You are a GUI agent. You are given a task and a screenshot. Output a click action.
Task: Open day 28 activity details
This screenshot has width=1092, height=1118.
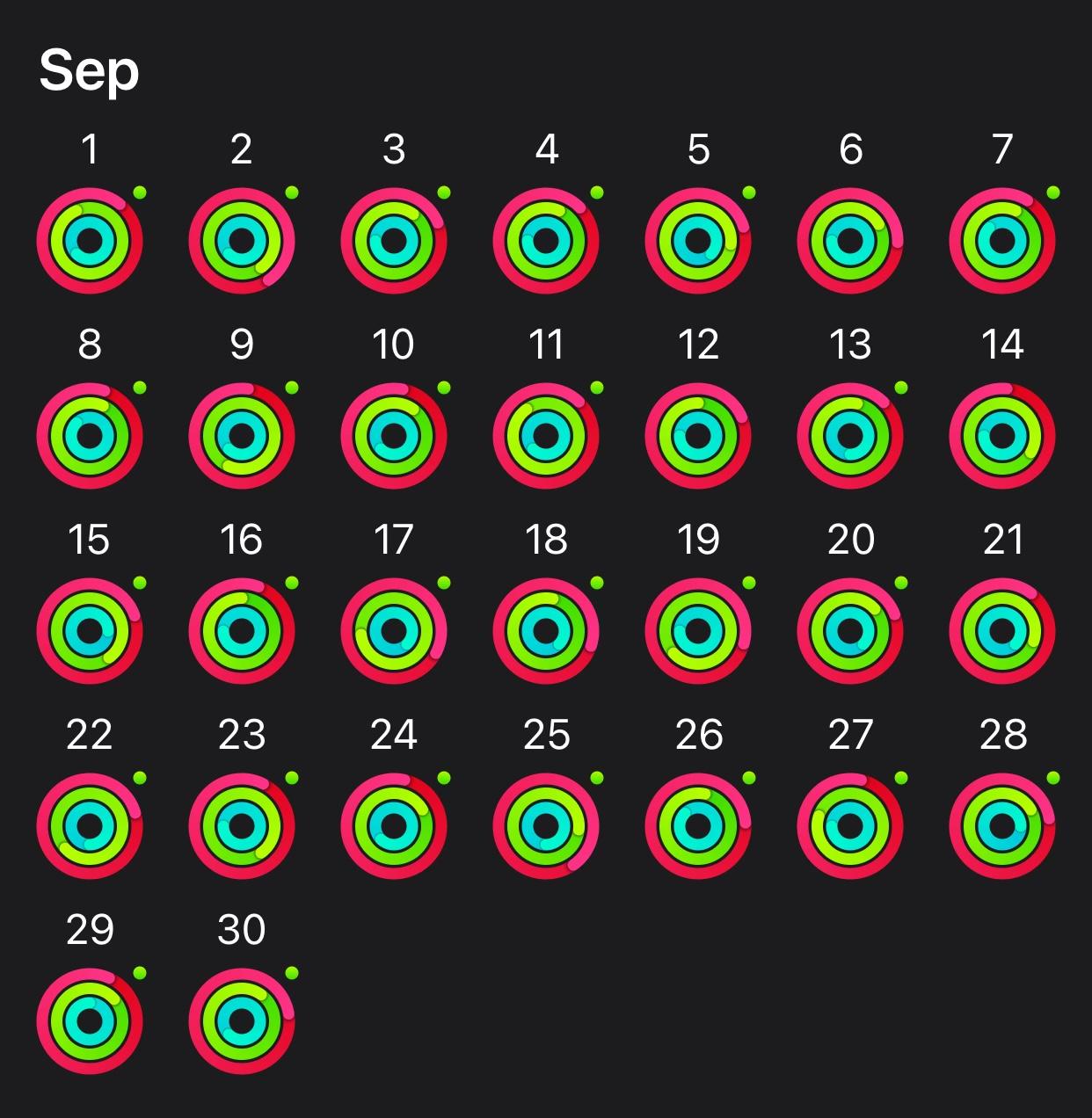[x=1002, y=826]
